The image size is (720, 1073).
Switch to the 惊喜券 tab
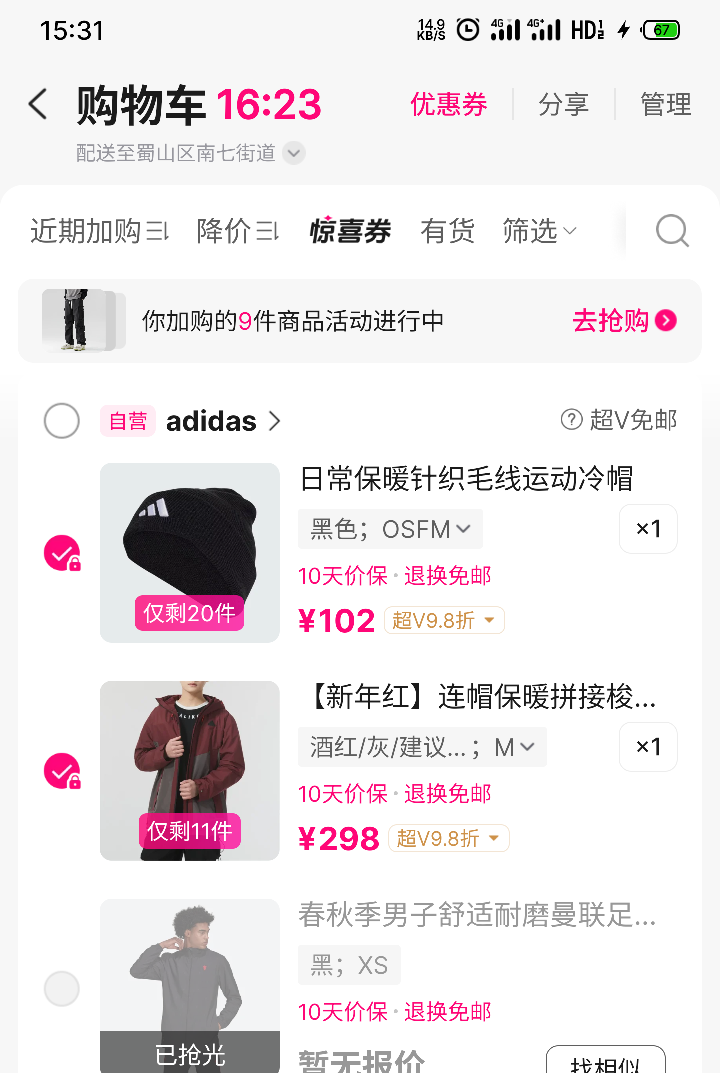pyautogui.click(x=350, y=231)
